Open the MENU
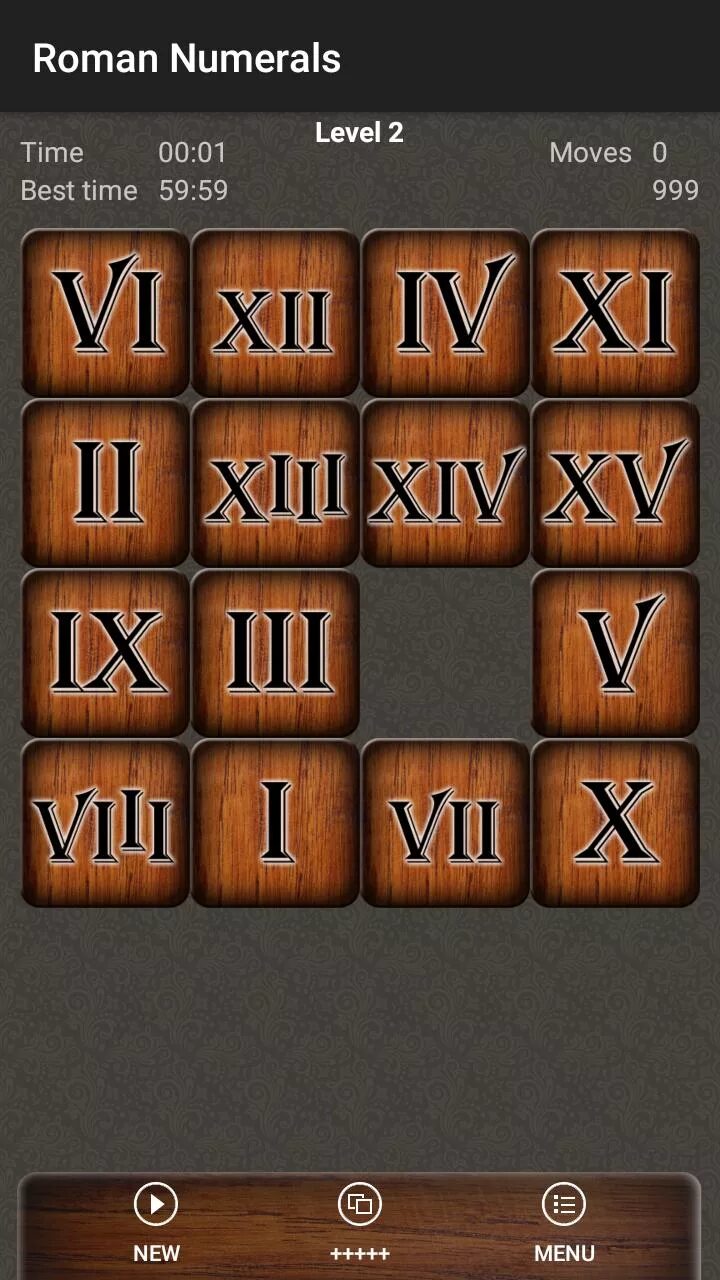The image size is (720, 1280). [564, 1223]
